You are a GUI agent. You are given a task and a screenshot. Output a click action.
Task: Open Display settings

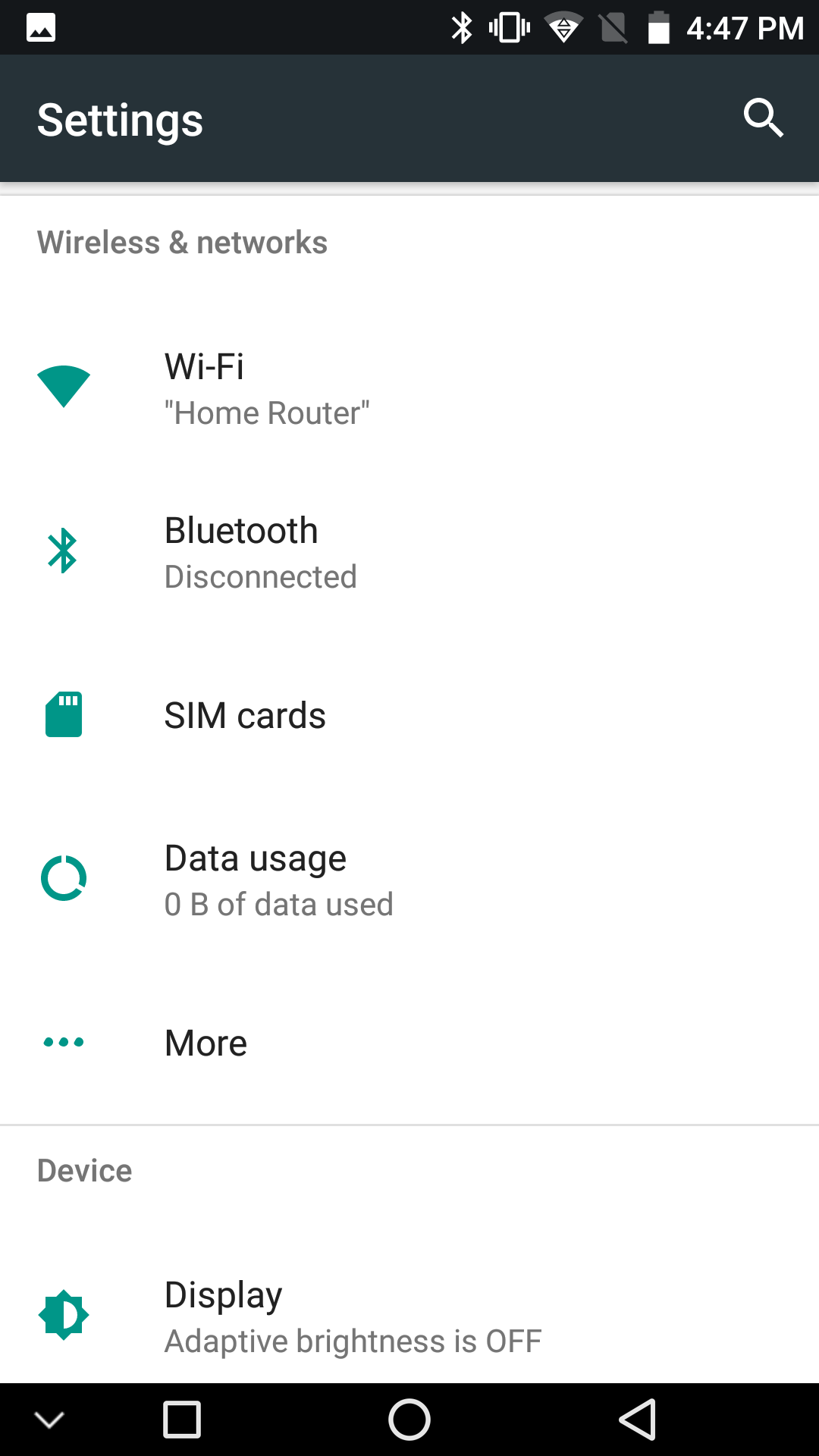pyautogui.click(x=409, y=1316)
